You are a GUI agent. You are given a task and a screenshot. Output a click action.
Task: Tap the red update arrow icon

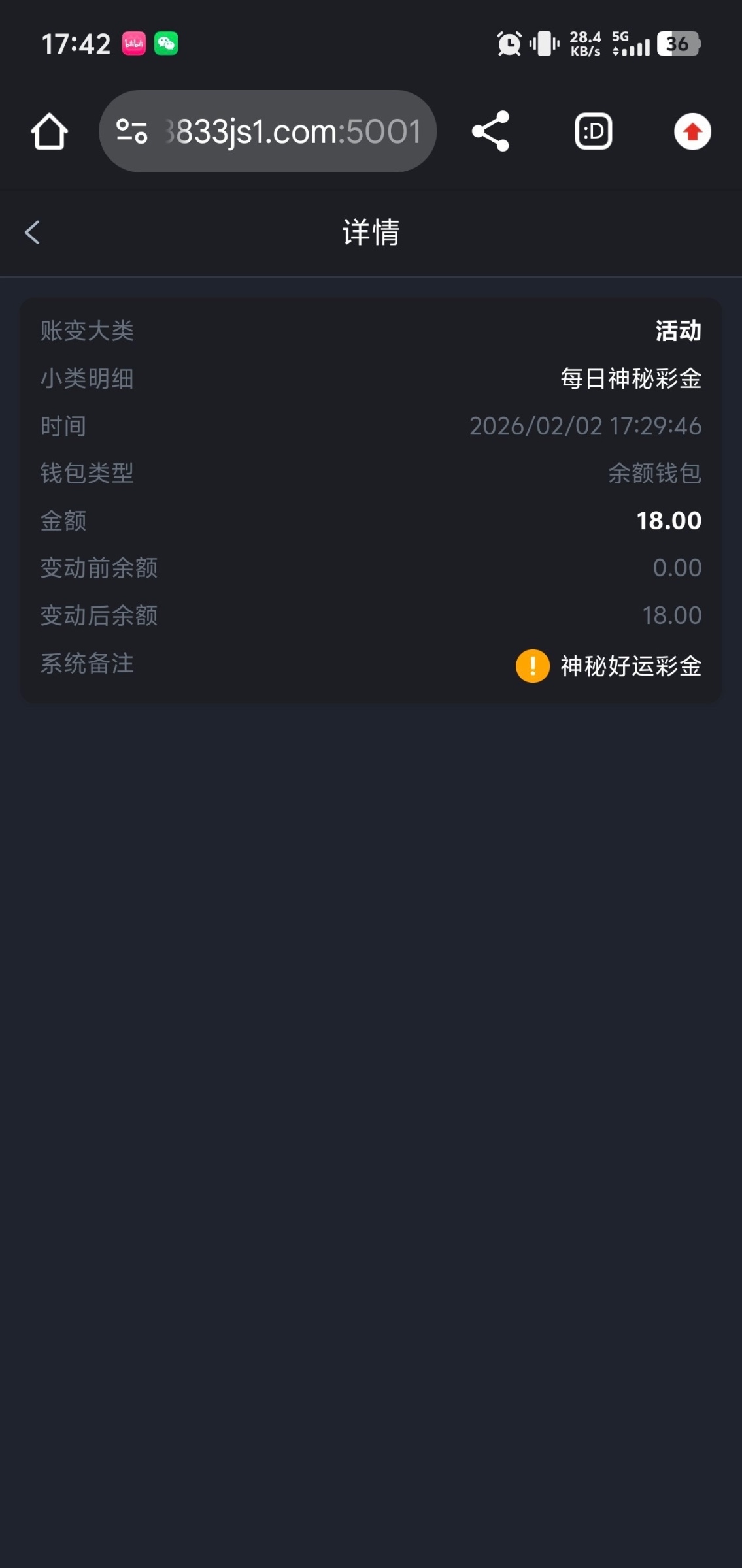(x=692, y=132)
